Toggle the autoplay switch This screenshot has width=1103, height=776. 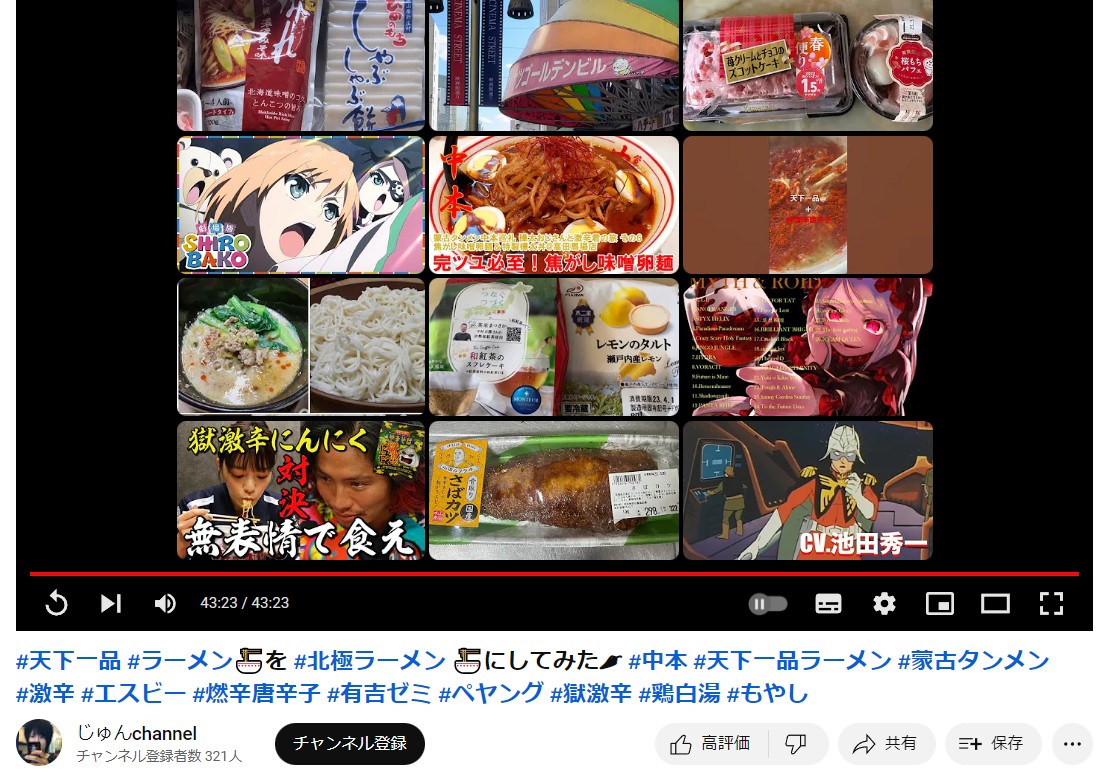coord(768,604)
